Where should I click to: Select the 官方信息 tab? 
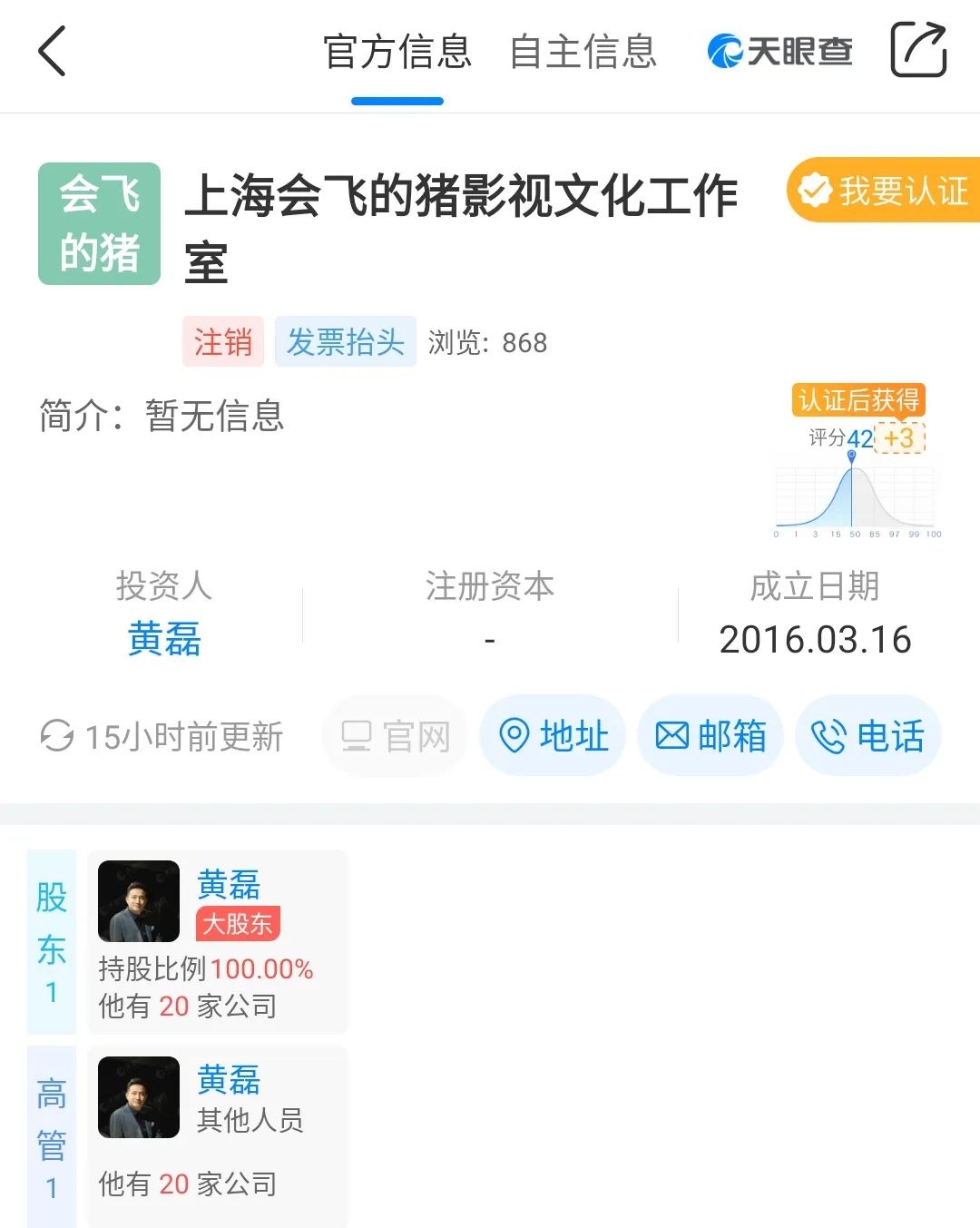397,52
